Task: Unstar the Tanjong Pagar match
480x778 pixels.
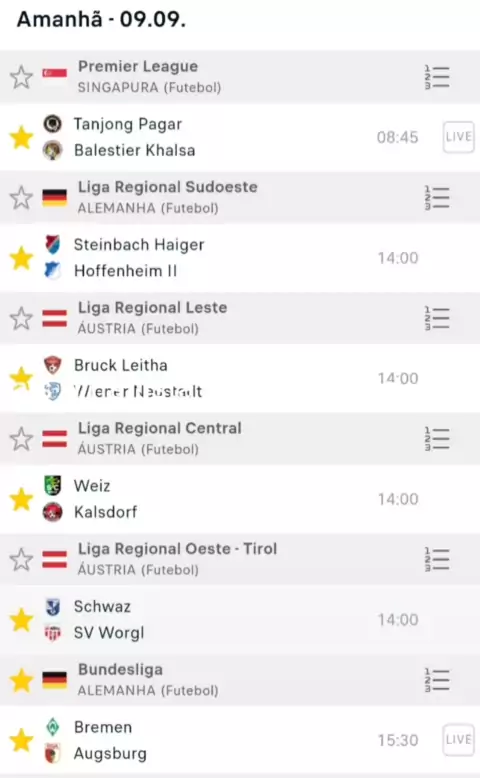Action: click(x=21, y=137)
